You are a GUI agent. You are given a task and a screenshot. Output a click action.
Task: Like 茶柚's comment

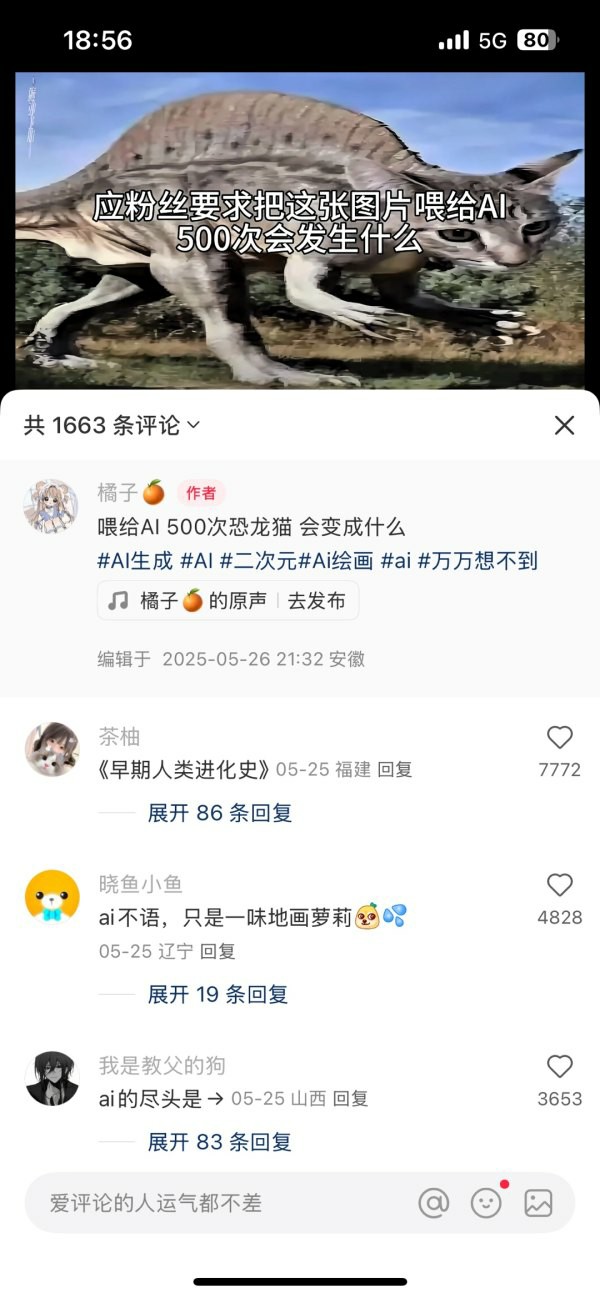[x=559, y=738]
